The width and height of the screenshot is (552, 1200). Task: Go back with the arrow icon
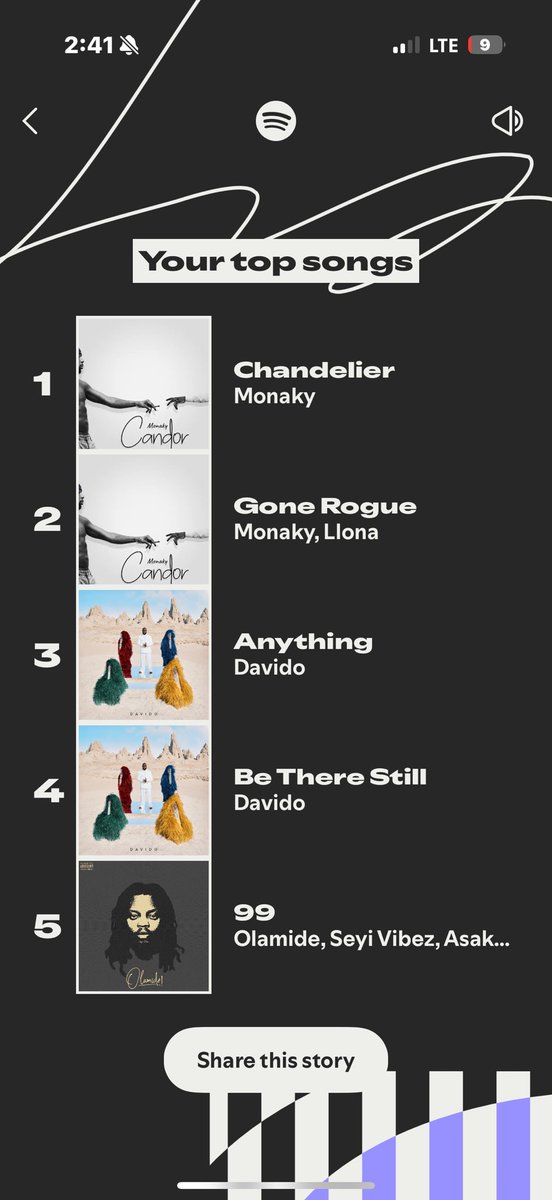tap(30, 122)
